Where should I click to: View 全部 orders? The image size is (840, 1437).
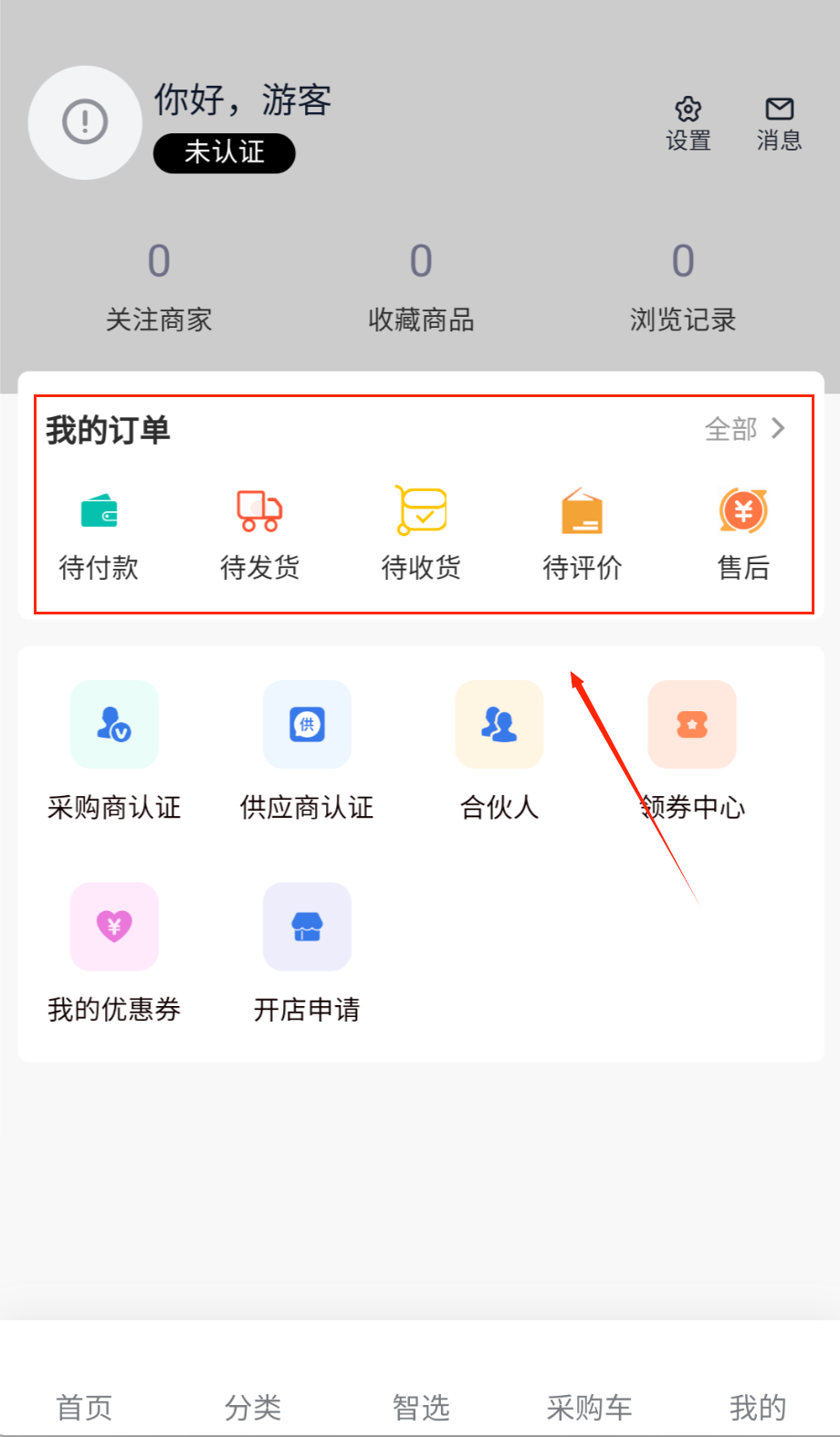[x=744, y=428]
